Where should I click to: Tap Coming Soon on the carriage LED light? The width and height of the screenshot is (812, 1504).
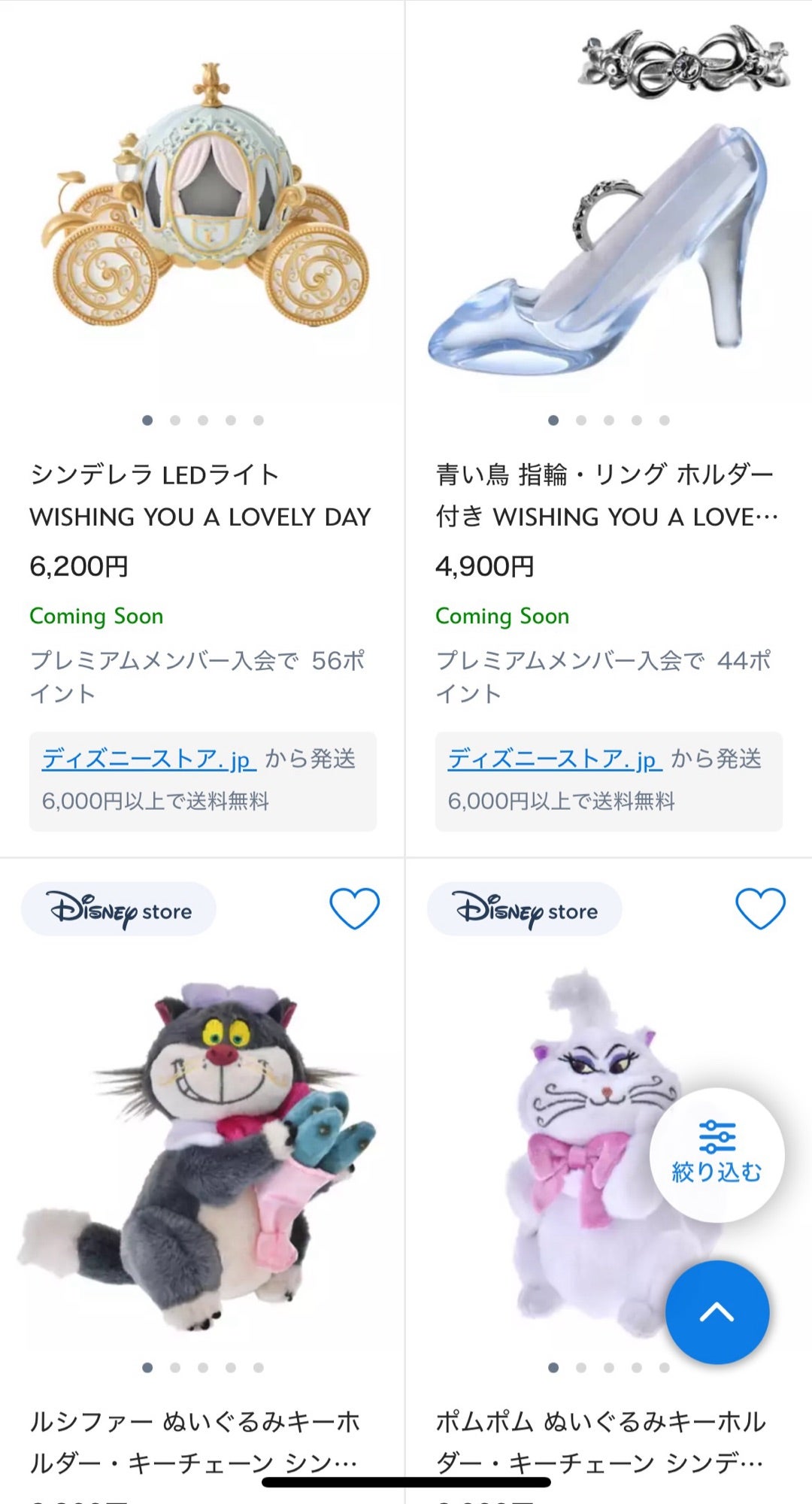click(x=96, y=616)
